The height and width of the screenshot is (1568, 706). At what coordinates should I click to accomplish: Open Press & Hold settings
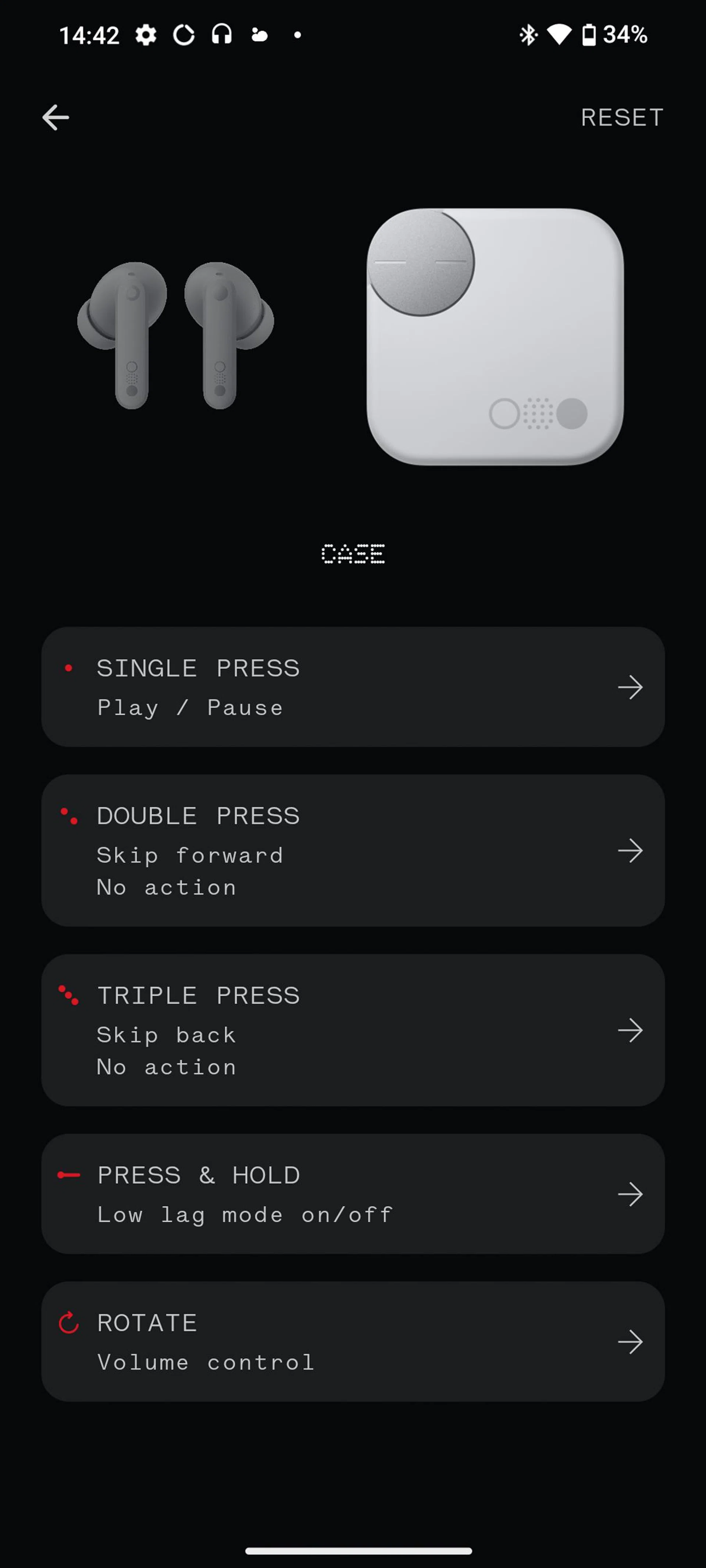pos(353,1194)
